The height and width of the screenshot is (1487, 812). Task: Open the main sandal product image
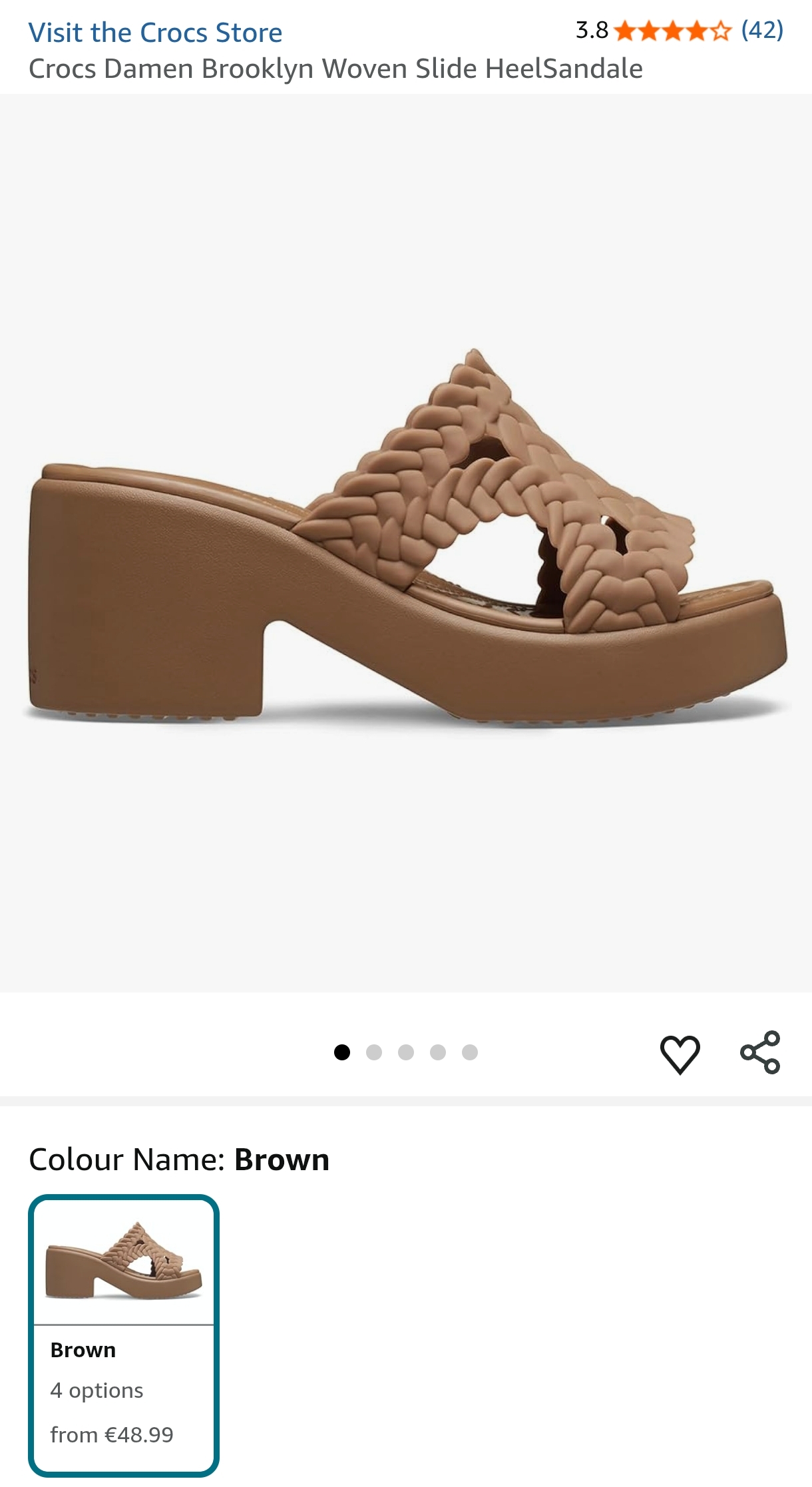click(406, 542)
